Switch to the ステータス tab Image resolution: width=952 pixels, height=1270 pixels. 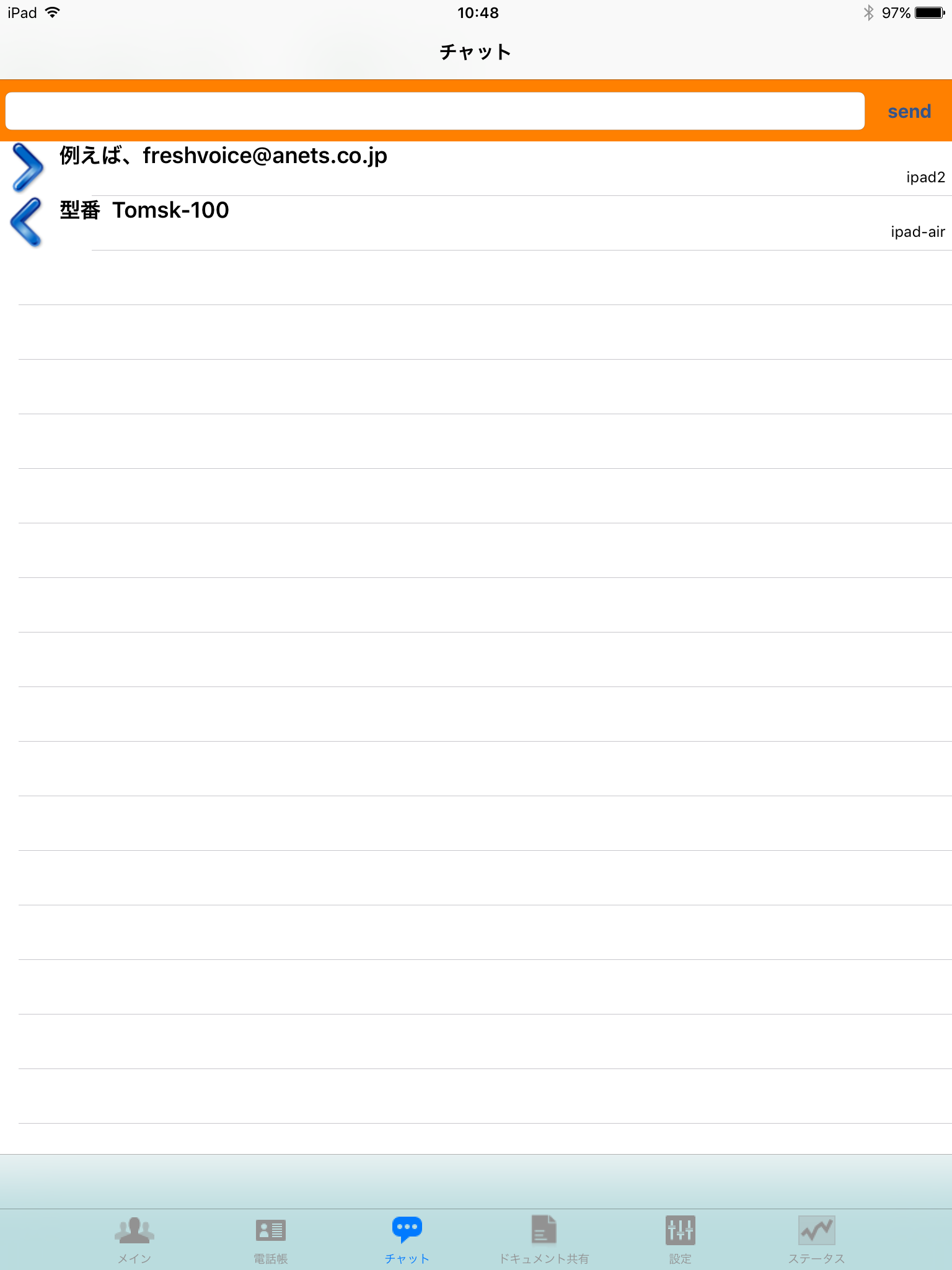816,1239
